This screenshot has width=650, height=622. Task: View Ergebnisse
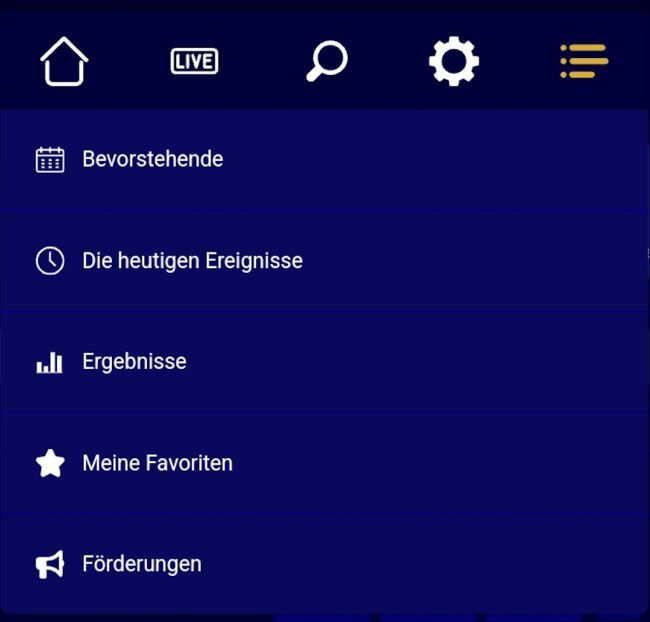[x=134, y=362]
